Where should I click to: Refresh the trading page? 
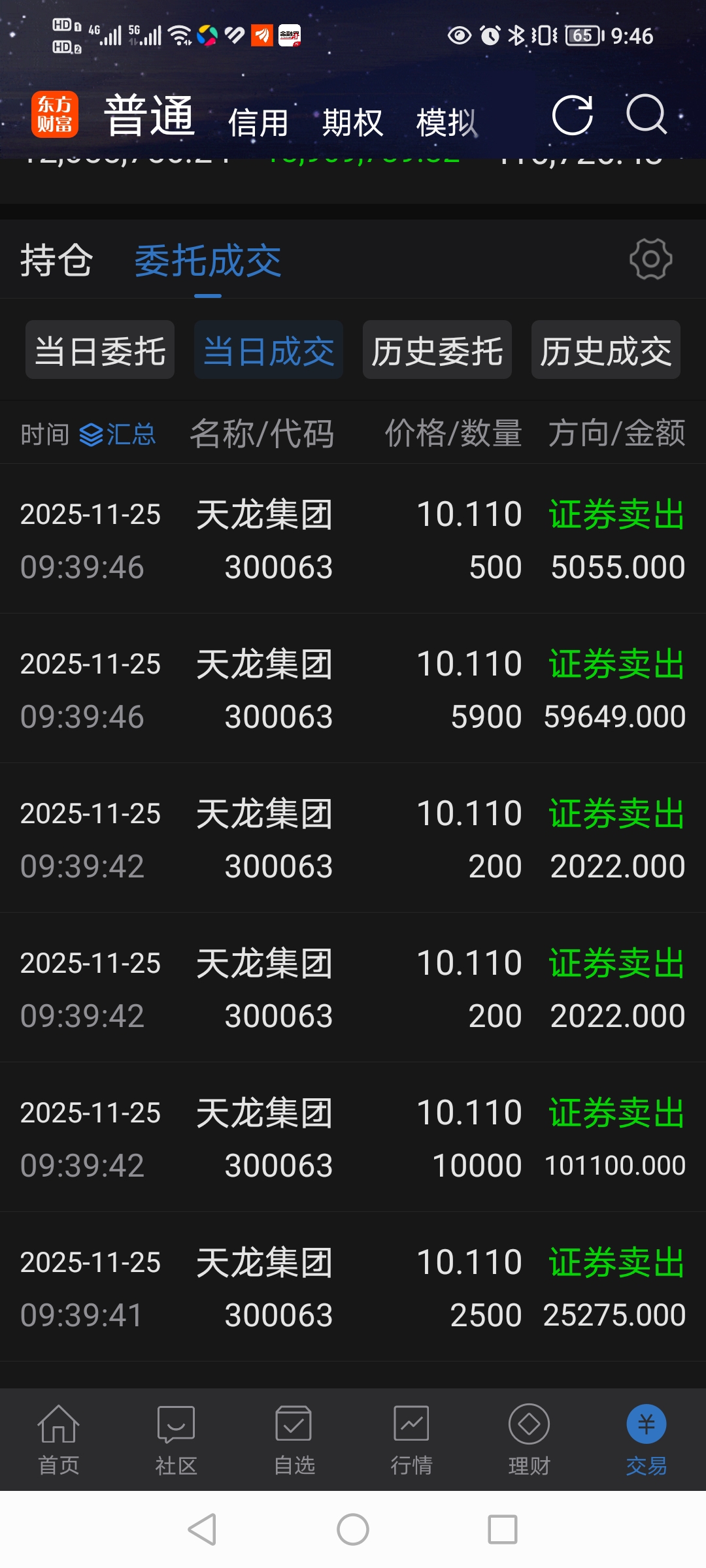(573, 115)
